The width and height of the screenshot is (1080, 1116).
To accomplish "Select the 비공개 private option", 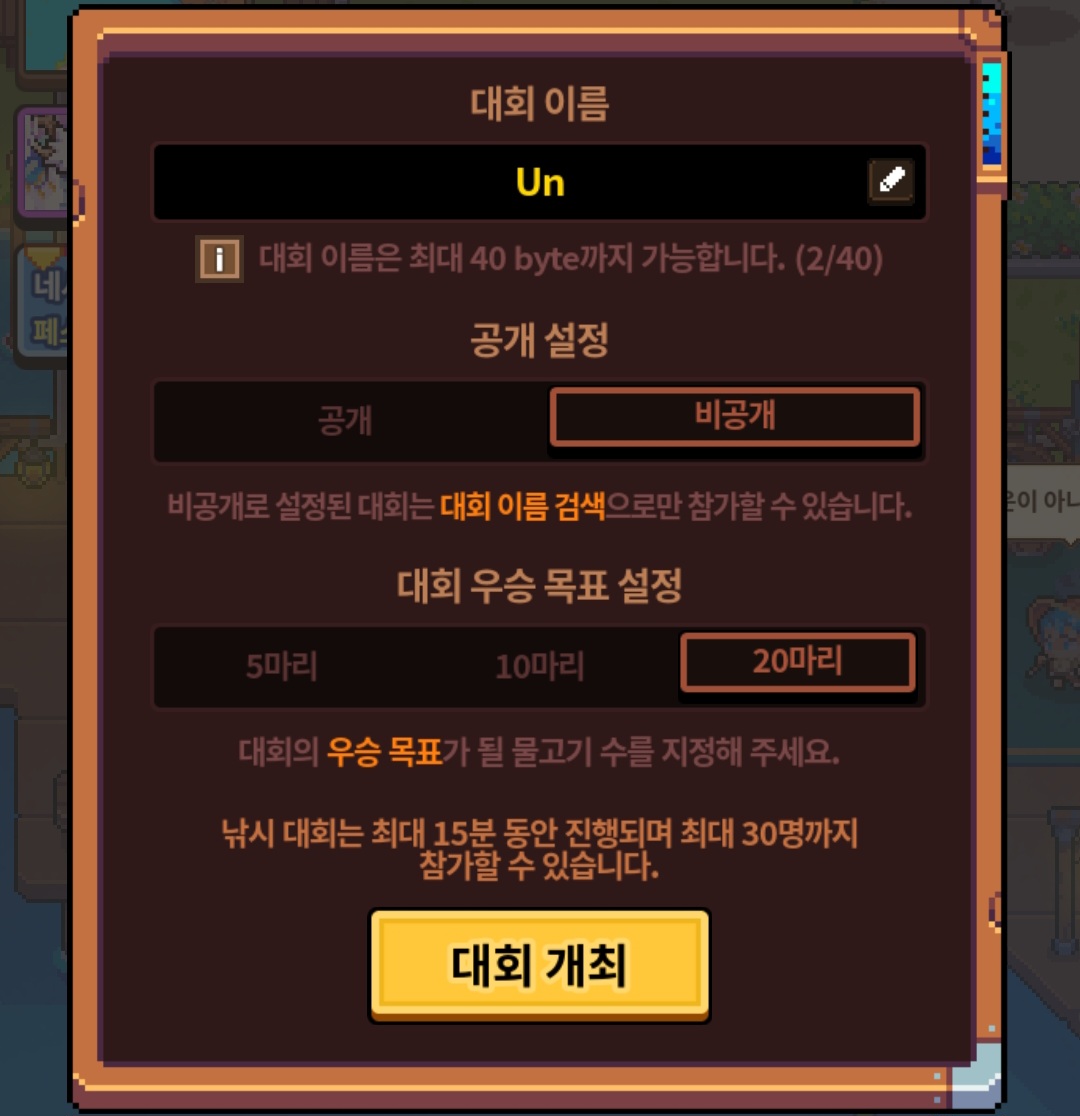I will click(735, 416).
